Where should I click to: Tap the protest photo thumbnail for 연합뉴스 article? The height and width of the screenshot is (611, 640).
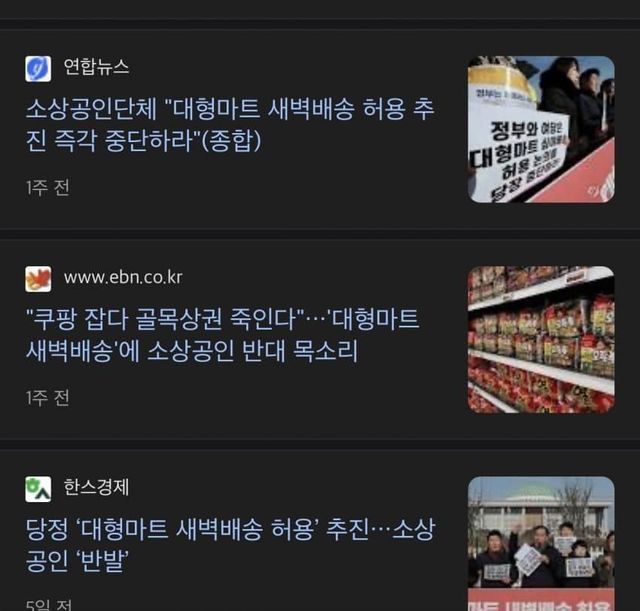(x=541, y=129)
